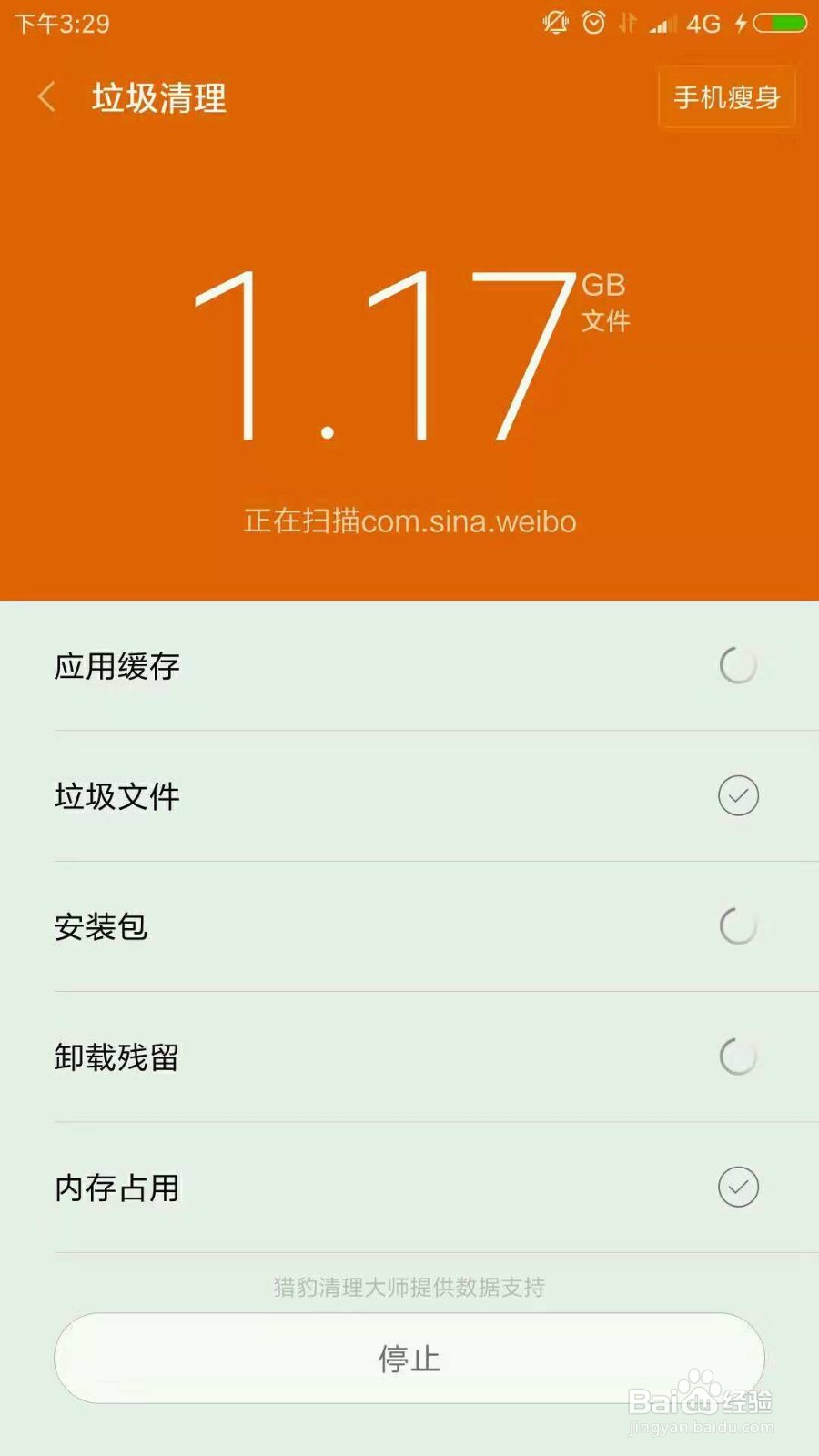Toggle the checkmark beside 垃圾文件

[737, 794]
